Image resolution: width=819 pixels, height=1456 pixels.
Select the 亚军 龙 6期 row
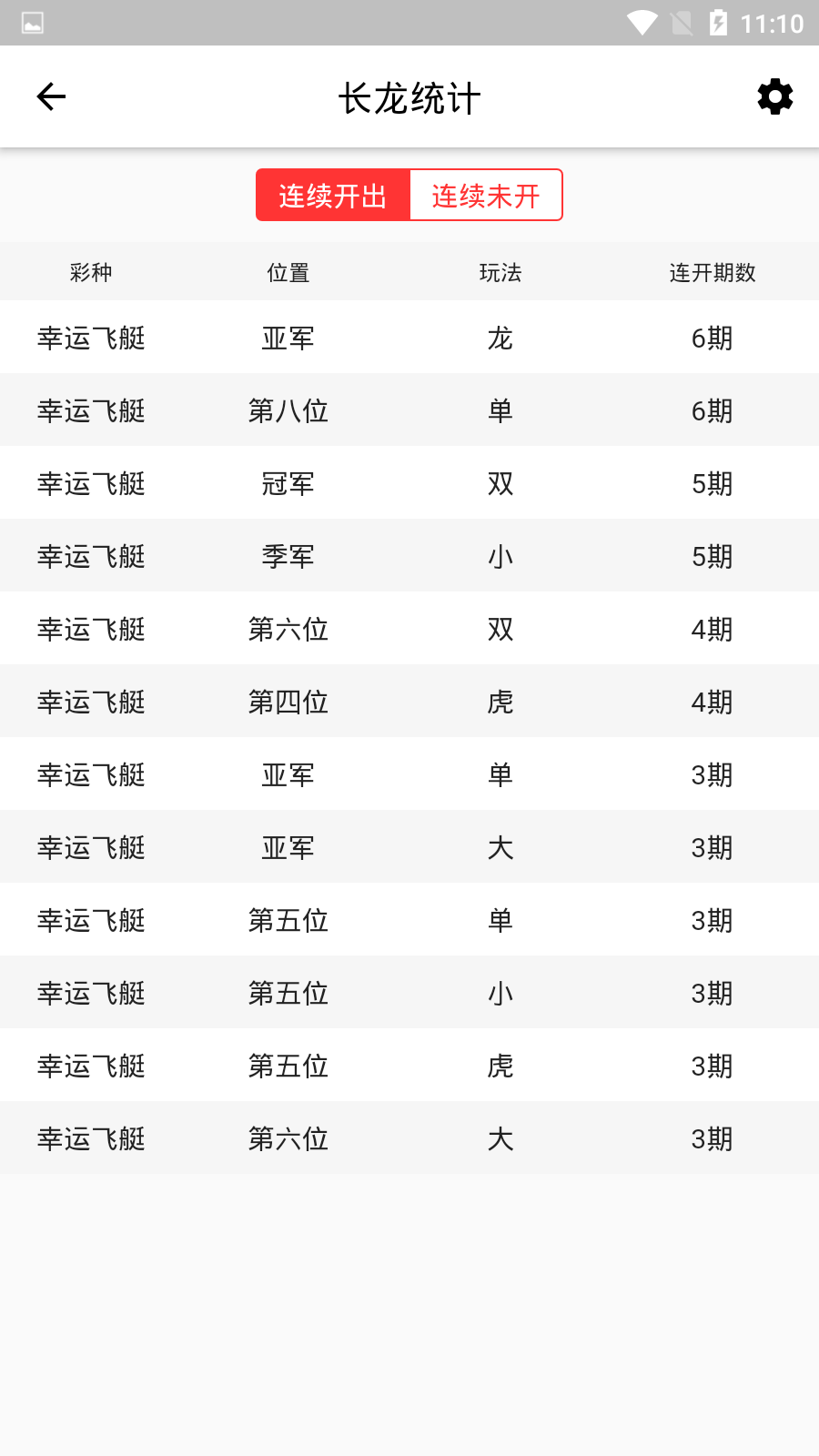coord(409,337)
